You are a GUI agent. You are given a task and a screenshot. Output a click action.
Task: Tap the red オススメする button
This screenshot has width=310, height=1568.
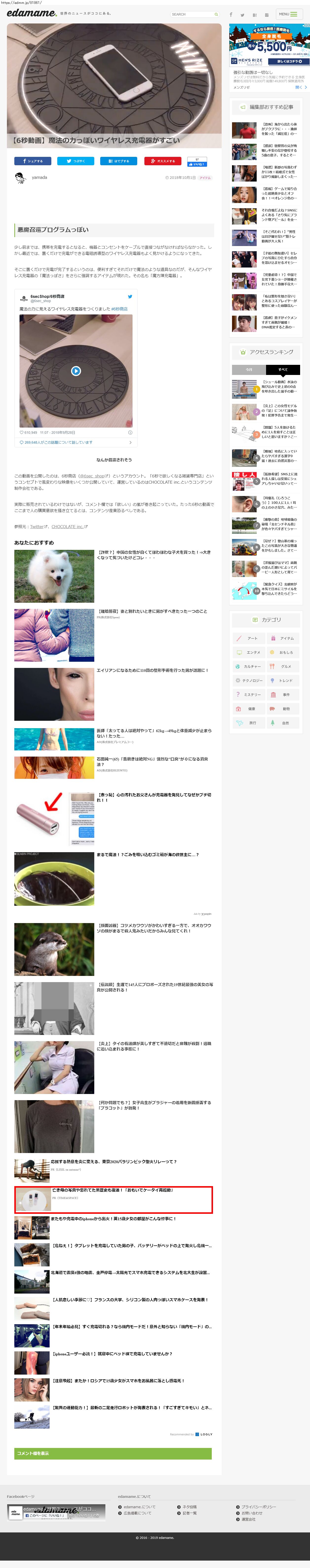[x=162, y=161]
